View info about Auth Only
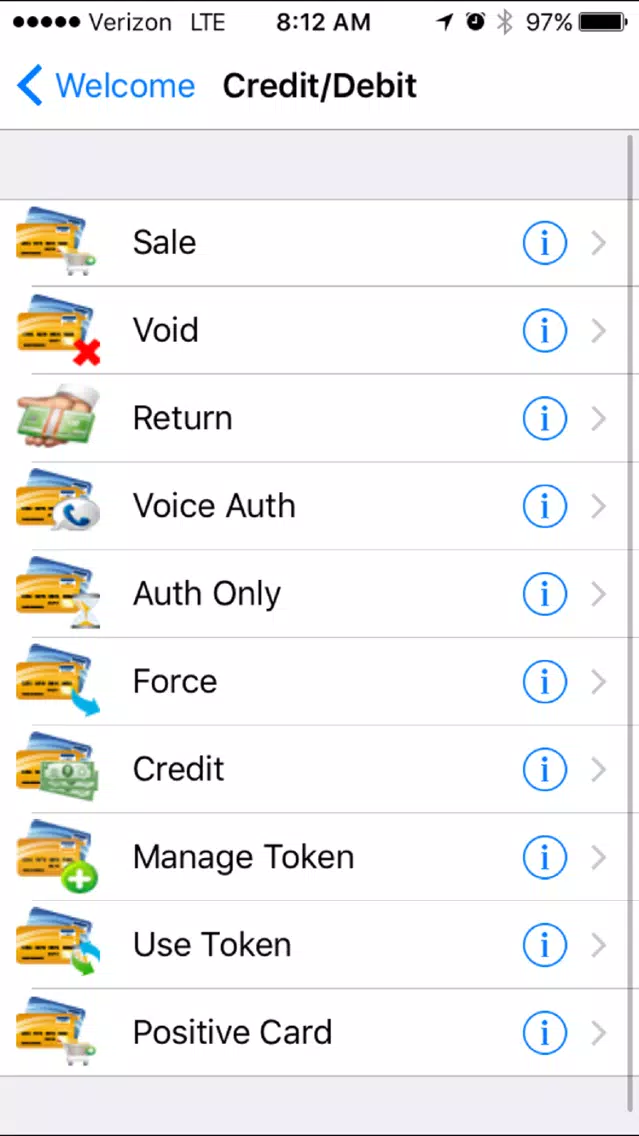 [544, 594]
